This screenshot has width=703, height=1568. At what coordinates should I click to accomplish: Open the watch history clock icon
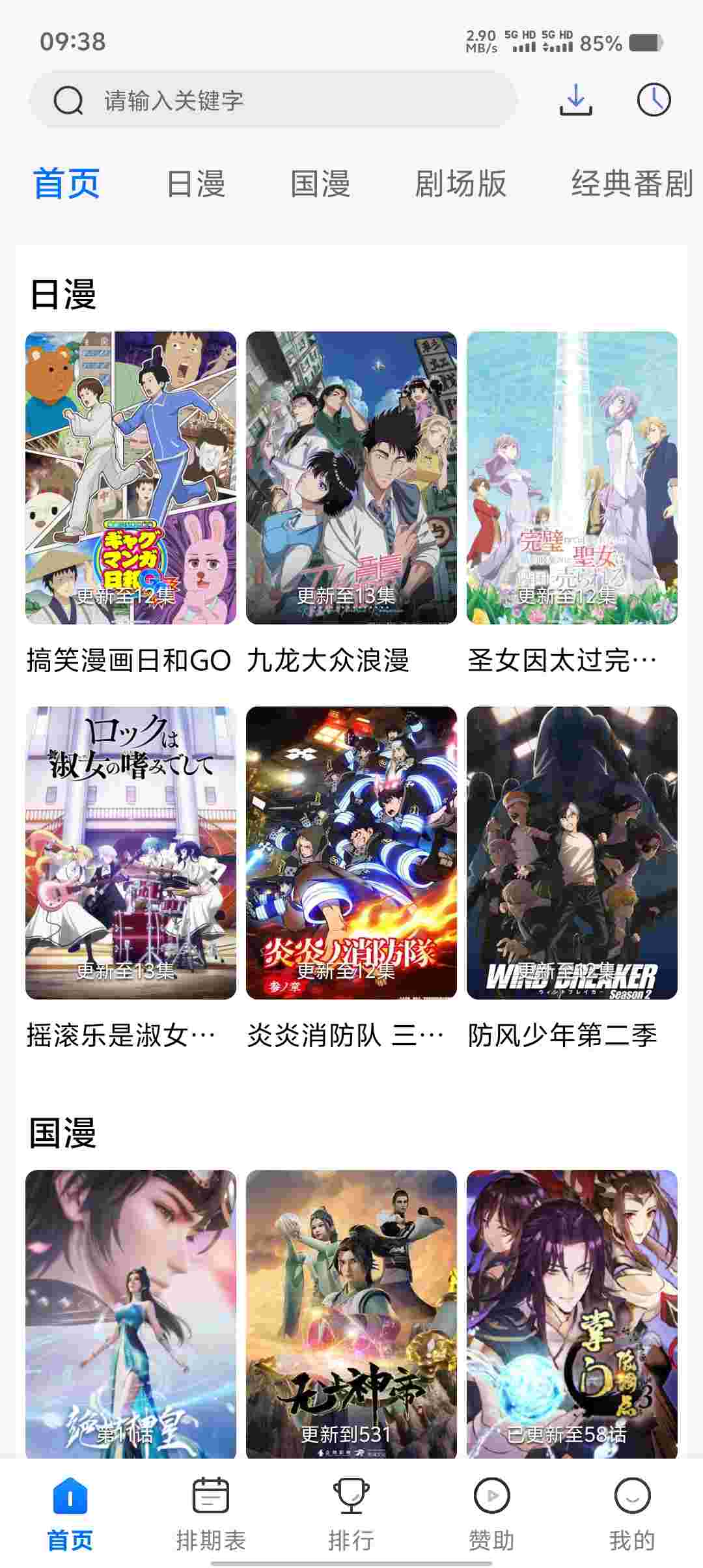pos(653,100)
